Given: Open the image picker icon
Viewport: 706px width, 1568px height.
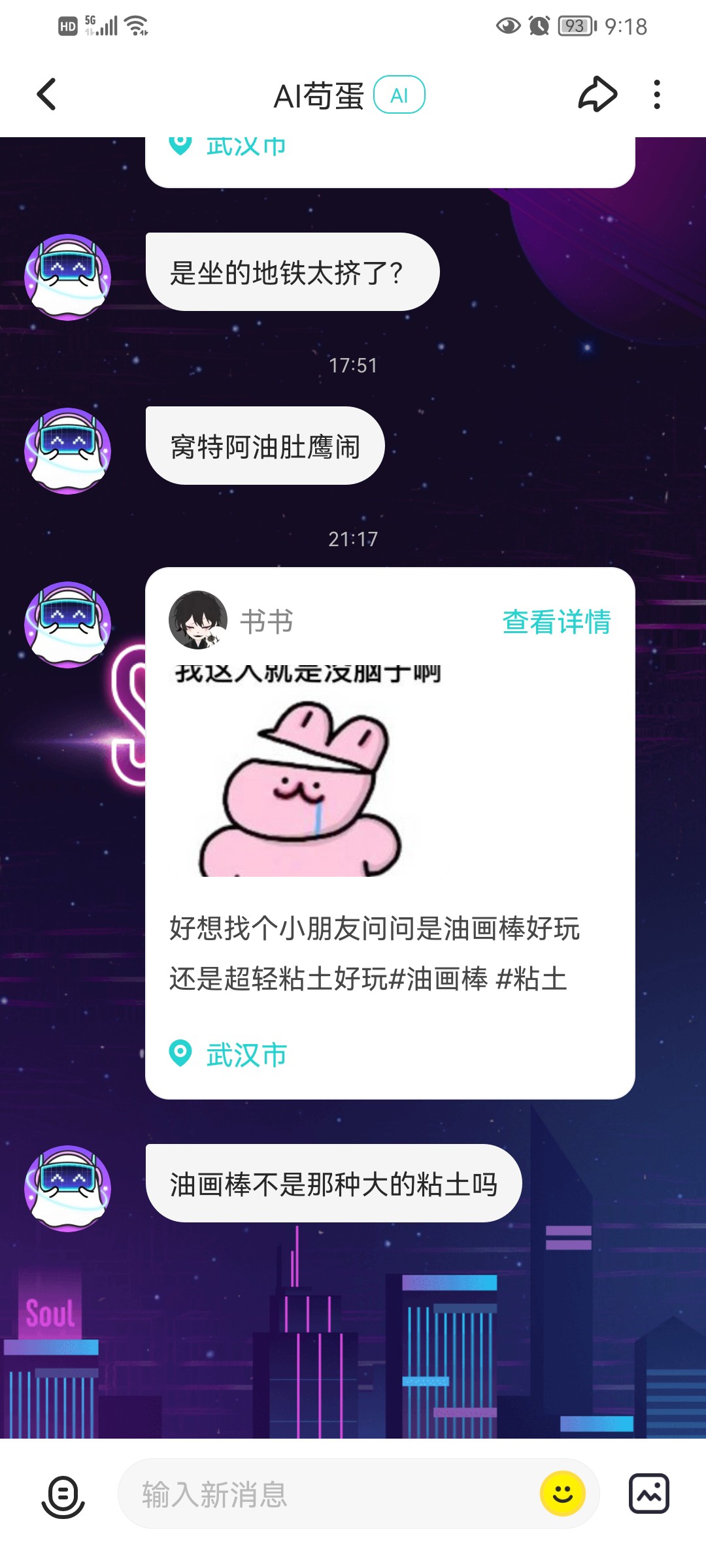Looking at the screenshot, I should coord(648,1494).
